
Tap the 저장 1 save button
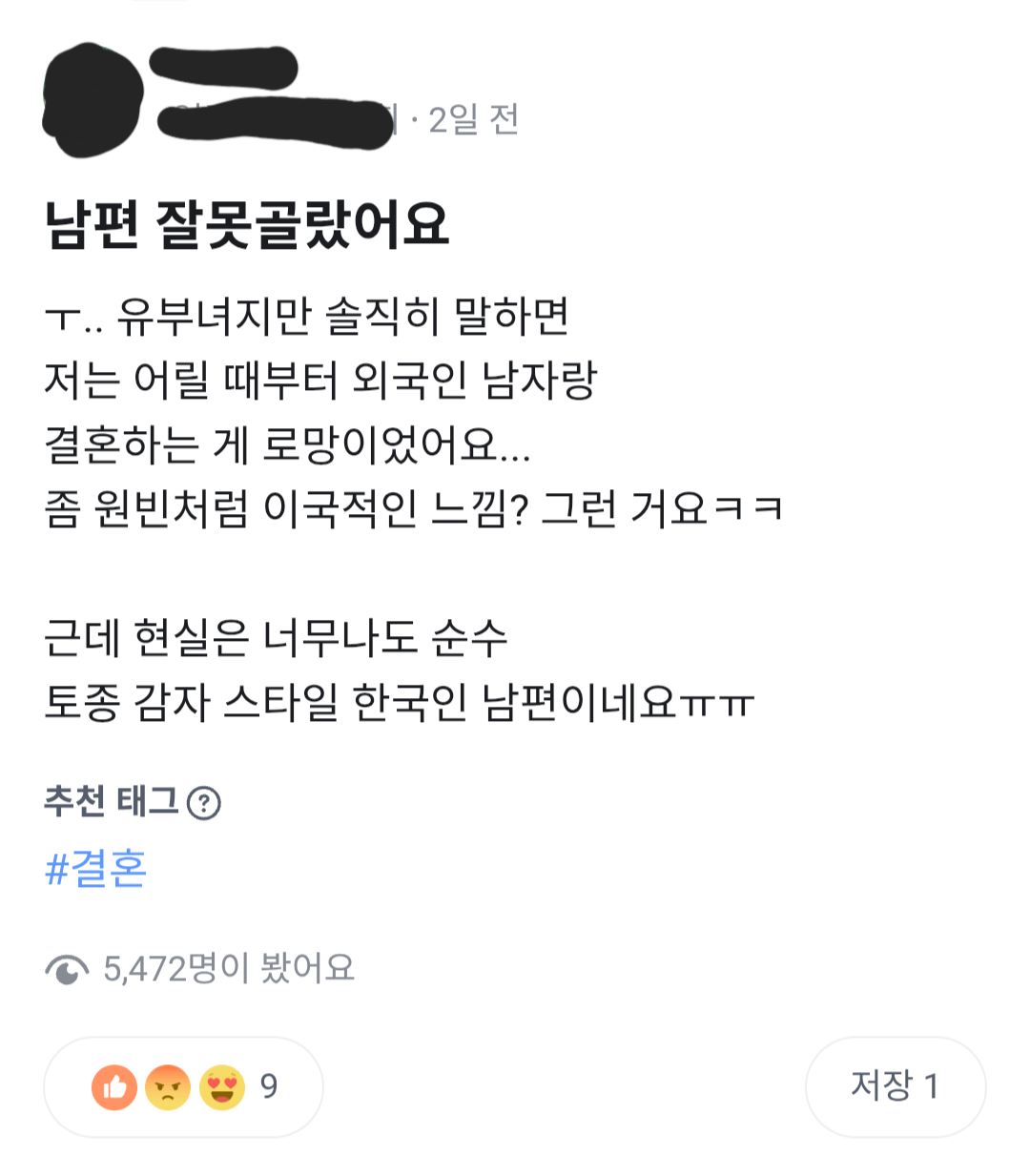[895, 1086]
